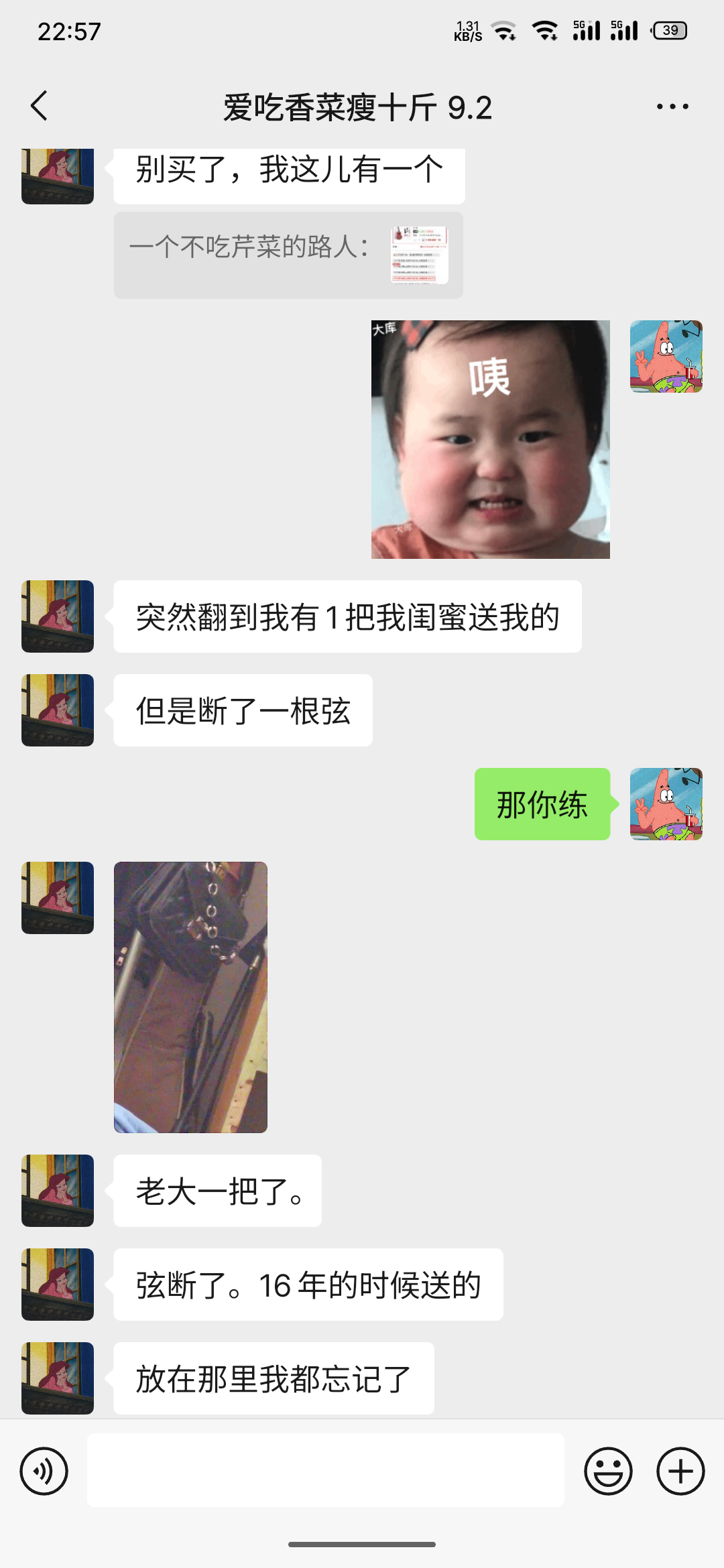Open the plus attachments menu
This screenshot has height=1568, width=724.
pos(680,1472)
